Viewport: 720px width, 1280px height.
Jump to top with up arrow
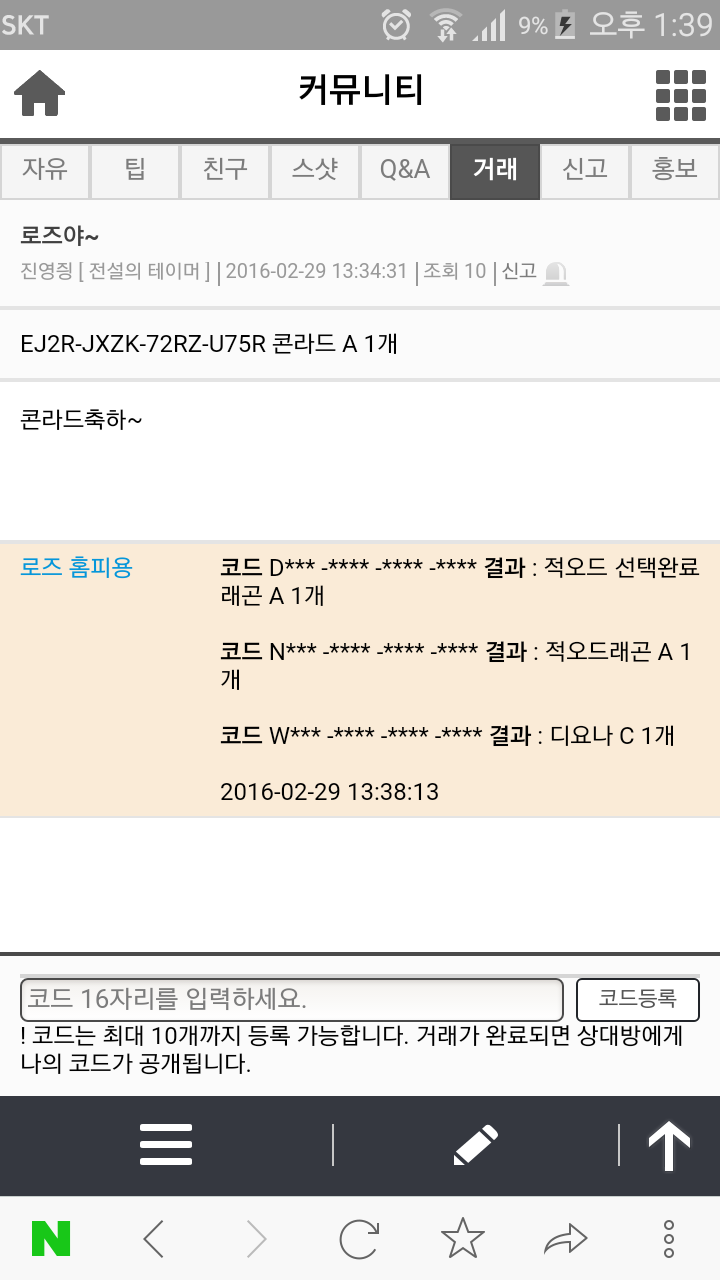point(669,1144)
